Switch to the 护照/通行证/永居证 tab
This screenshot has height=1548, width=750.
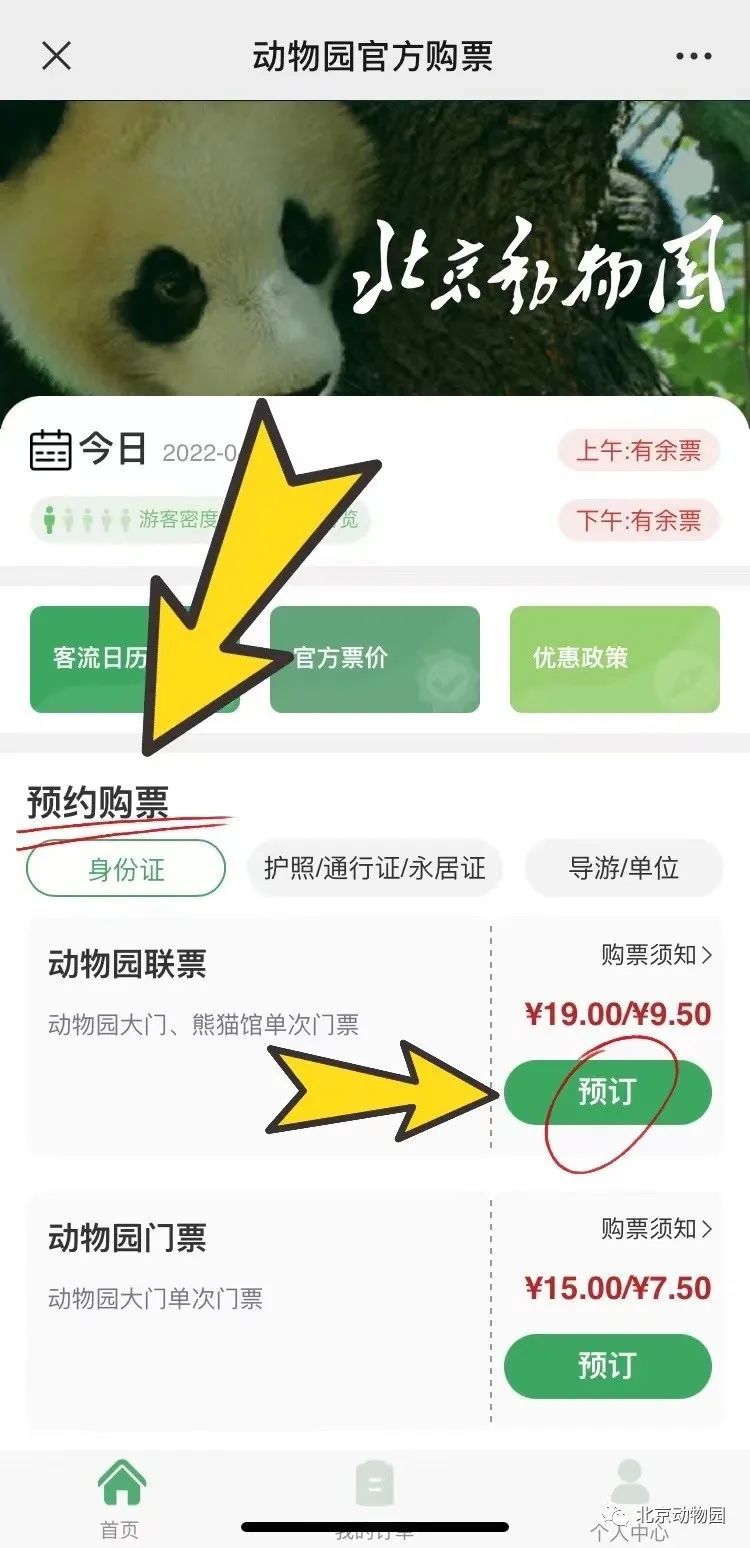pyautogui.click(x=374, y=868)
